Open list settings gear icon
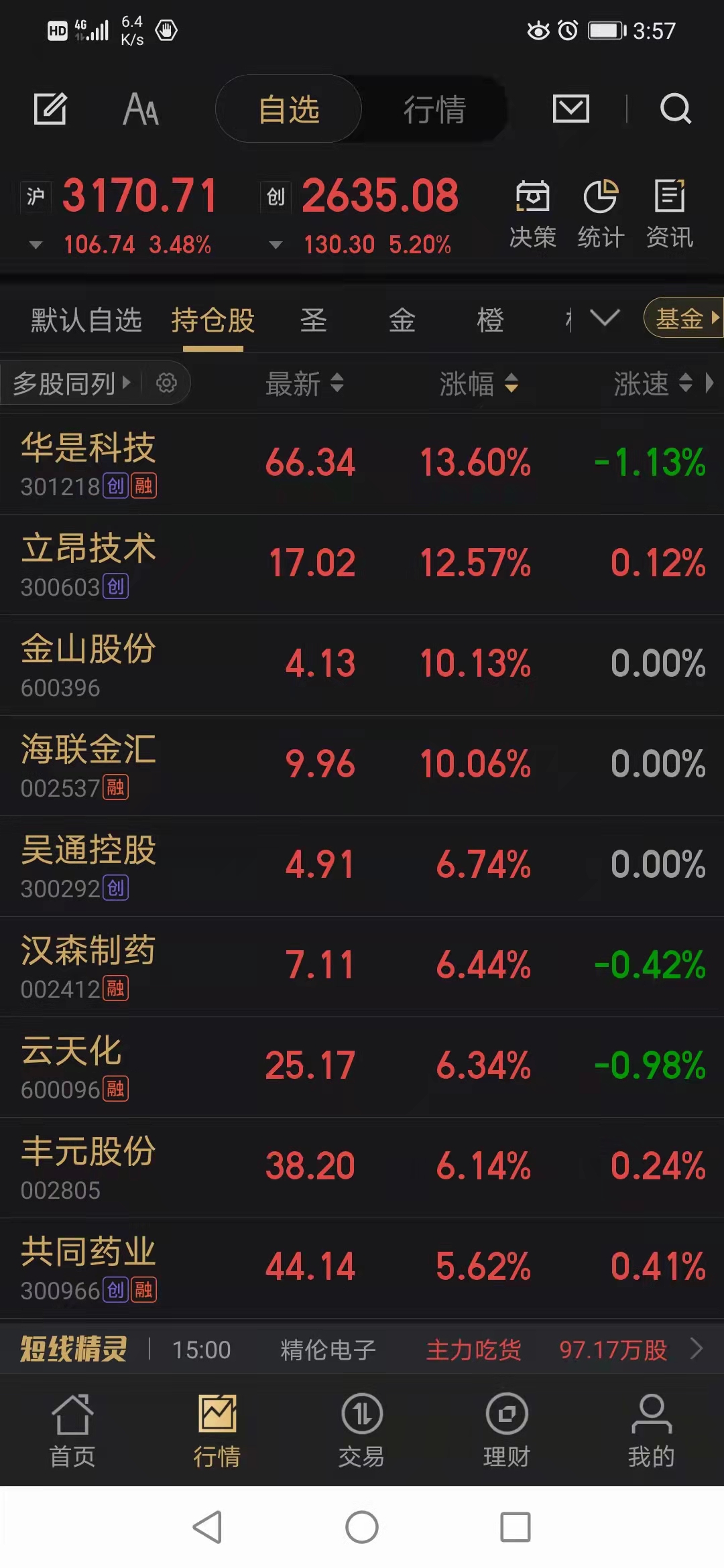 coord(166,383)
